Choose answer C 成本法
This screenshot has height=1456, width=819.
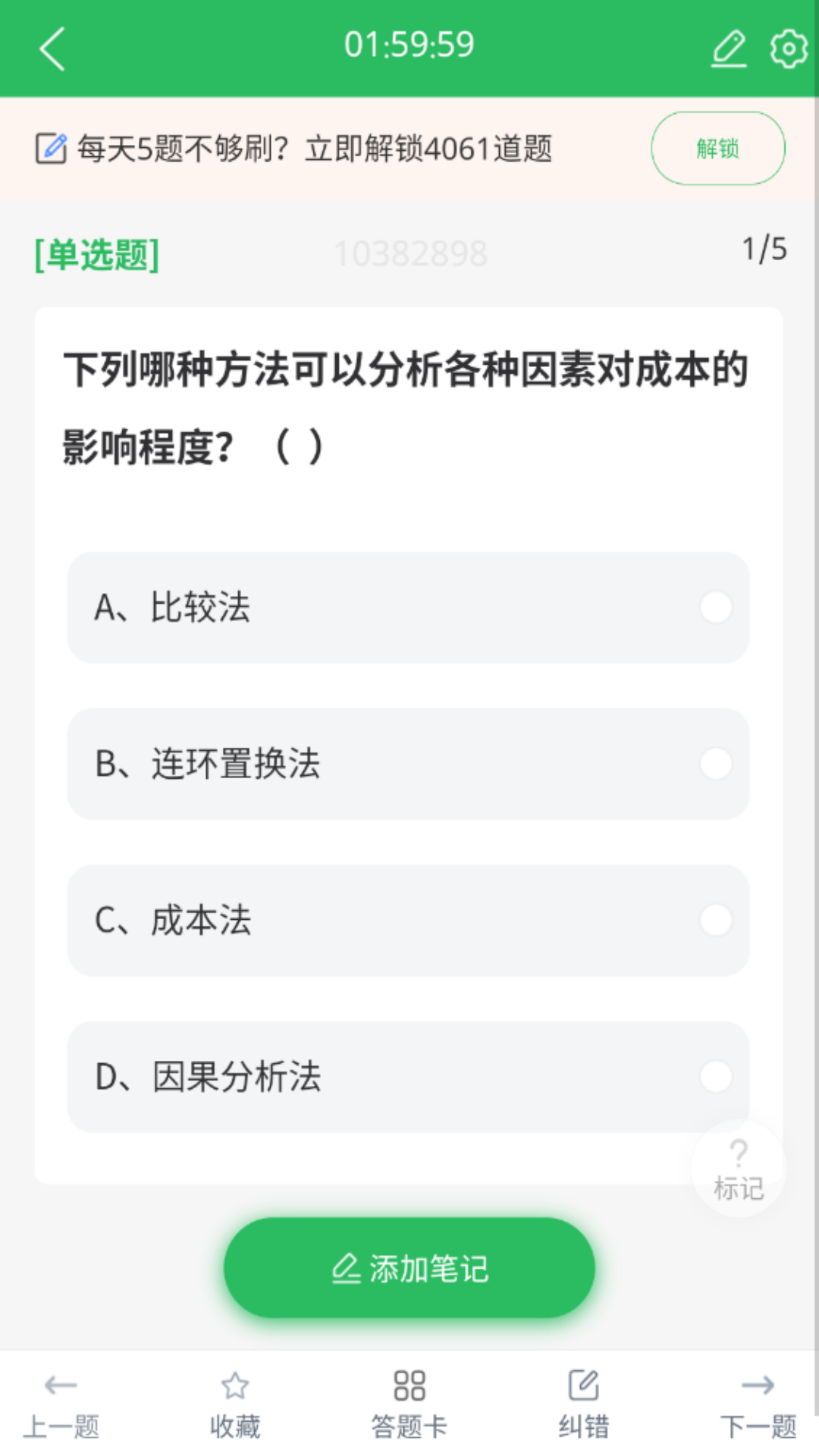click(408, 921)
